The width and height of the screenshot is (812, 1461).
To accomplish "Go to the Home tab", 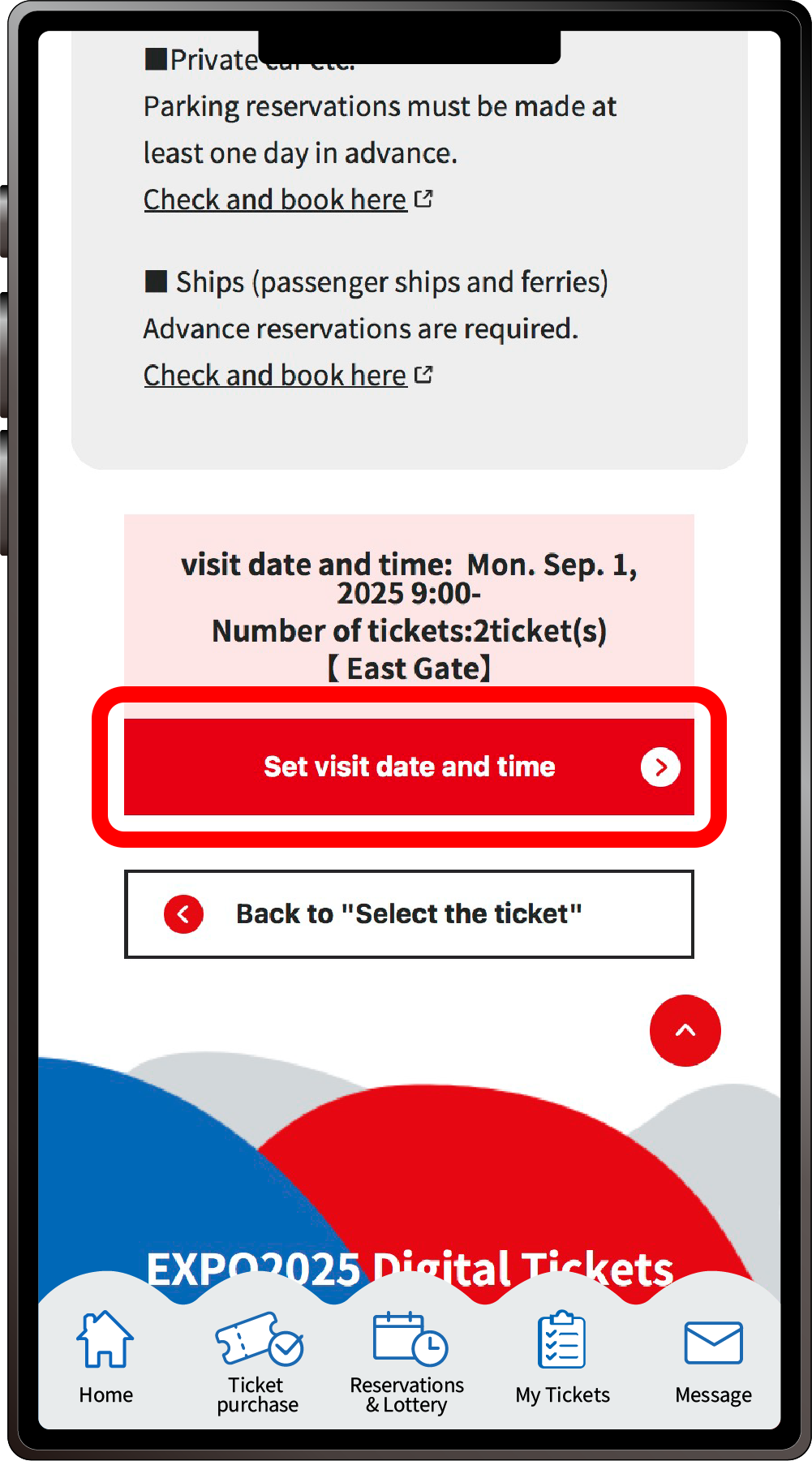I will click(x=105, y=1358).
